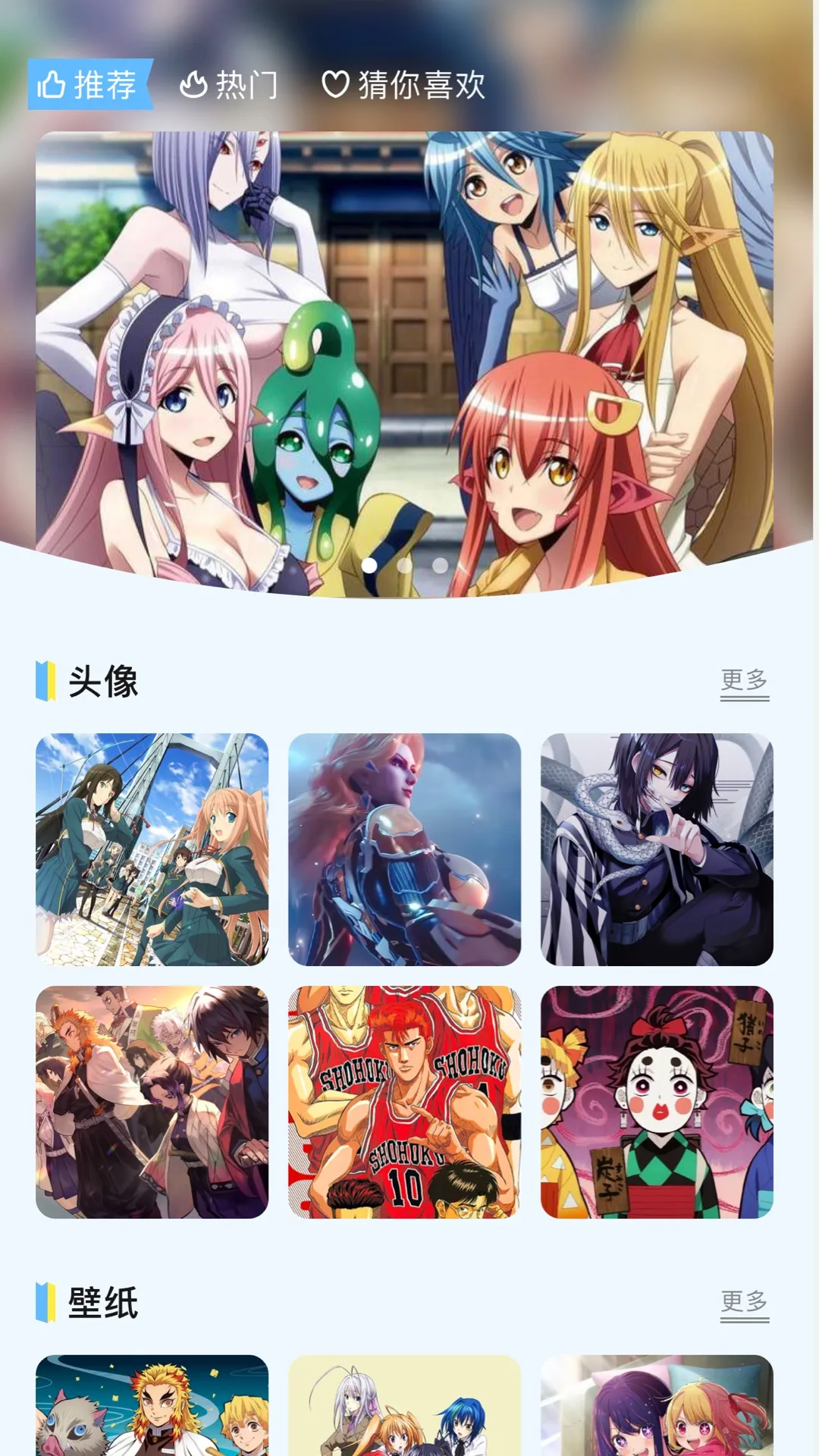This screenshot has width=819, height=1456.
Task: Open the monster girls banner image
Action: tap(409, 349)
